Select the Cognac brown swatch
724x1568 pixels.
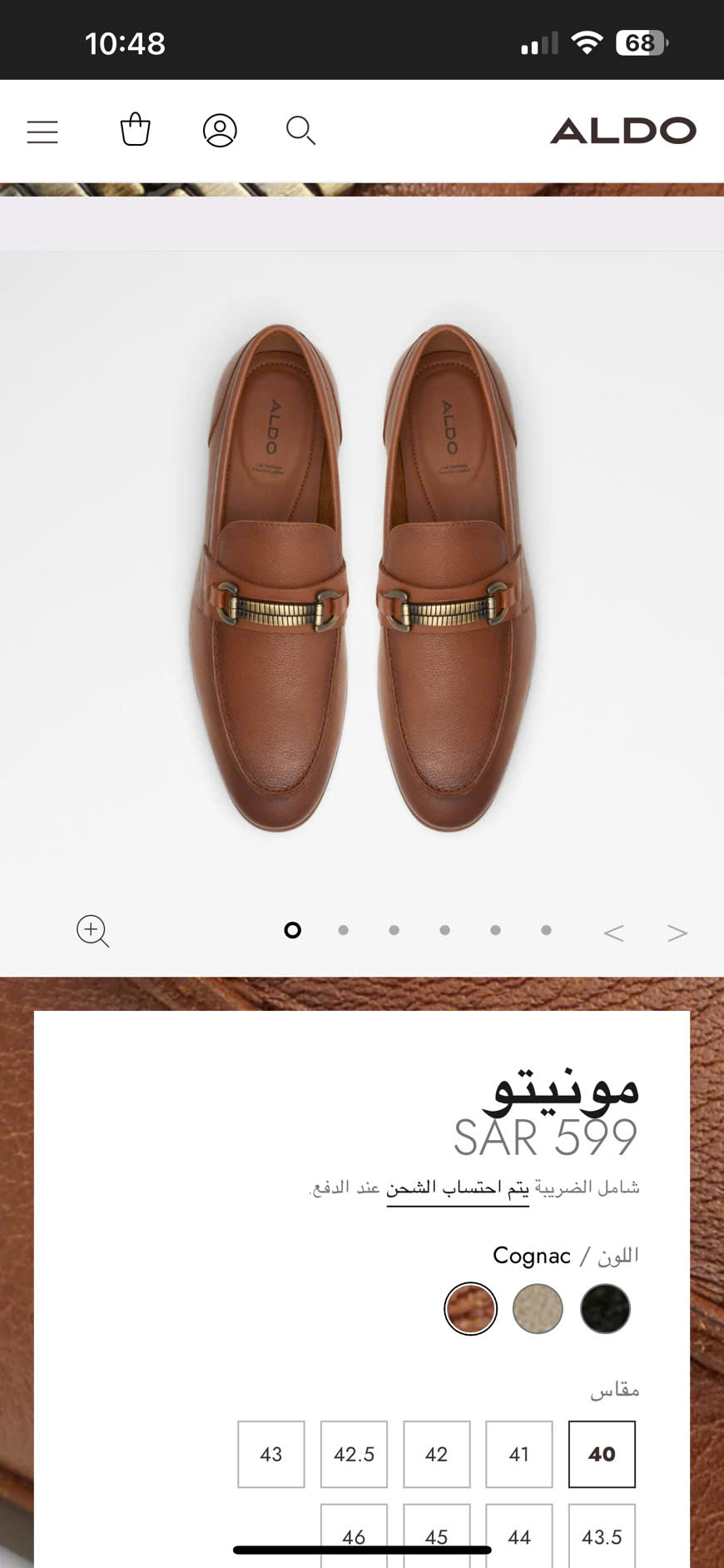[x=470, y=1308]
